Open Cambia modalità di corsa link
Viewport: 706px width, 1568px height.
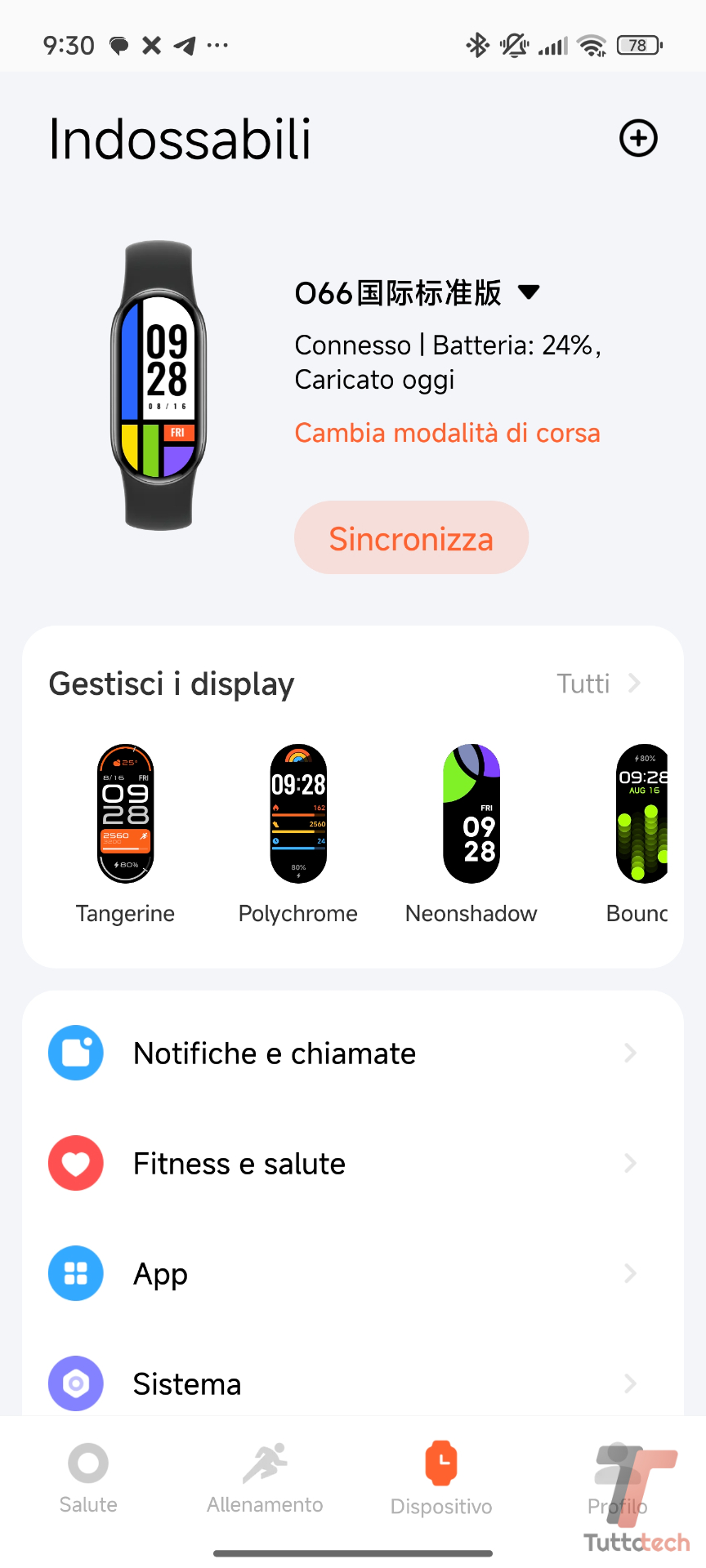447,433
